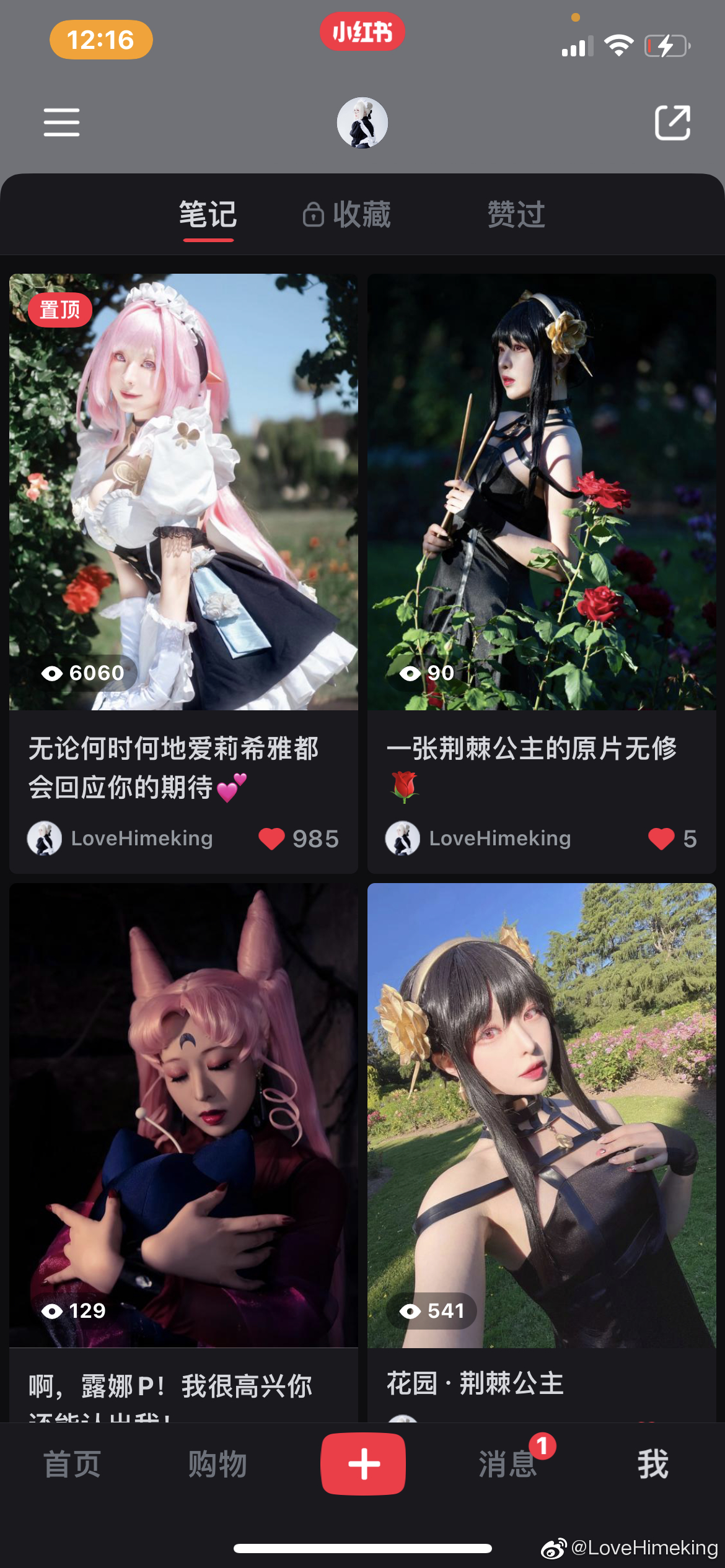Switch to the 收藏 tab

click(x=347, y=215)
